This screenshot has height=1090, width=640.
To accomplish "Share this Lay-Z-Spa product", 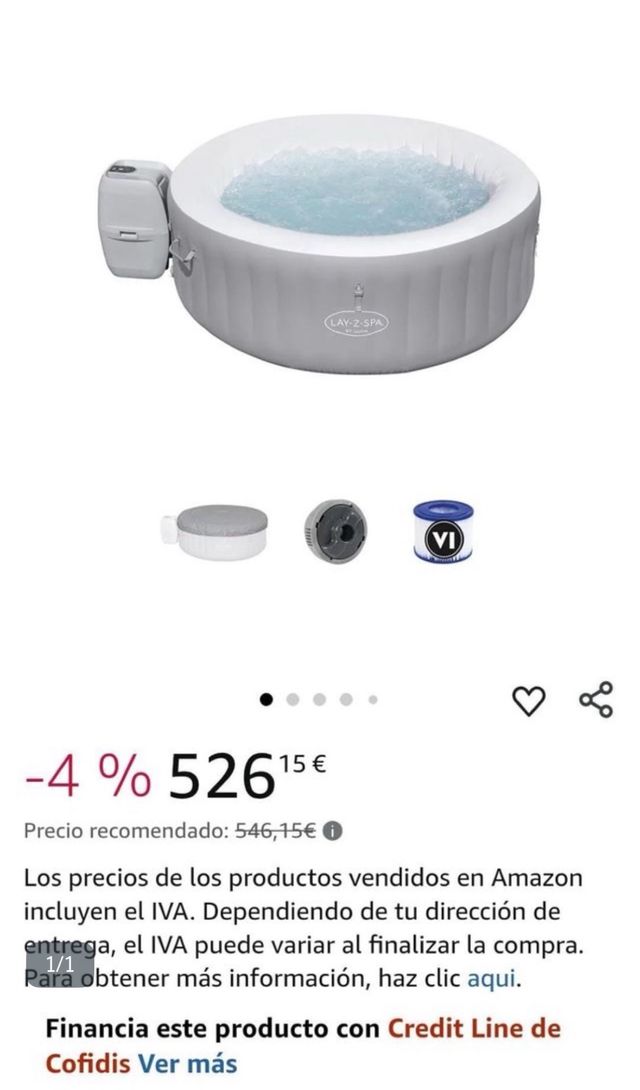I will (596, 700).
